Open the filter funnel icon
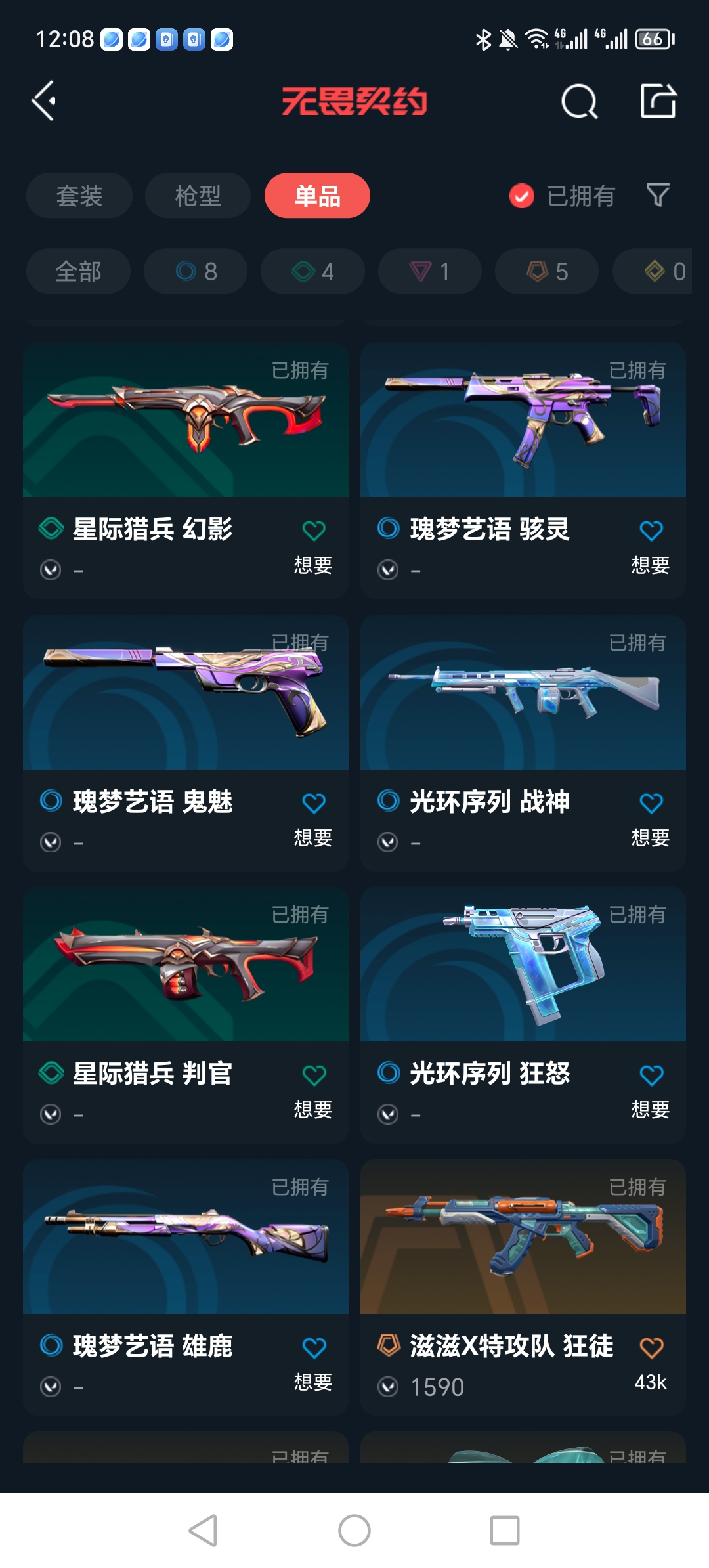This screenshot has width=709, height=1568. (658, 195)
